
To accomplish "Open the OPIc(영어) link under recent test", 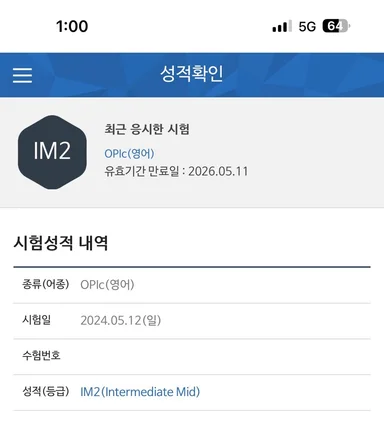I will coord(129,154).
